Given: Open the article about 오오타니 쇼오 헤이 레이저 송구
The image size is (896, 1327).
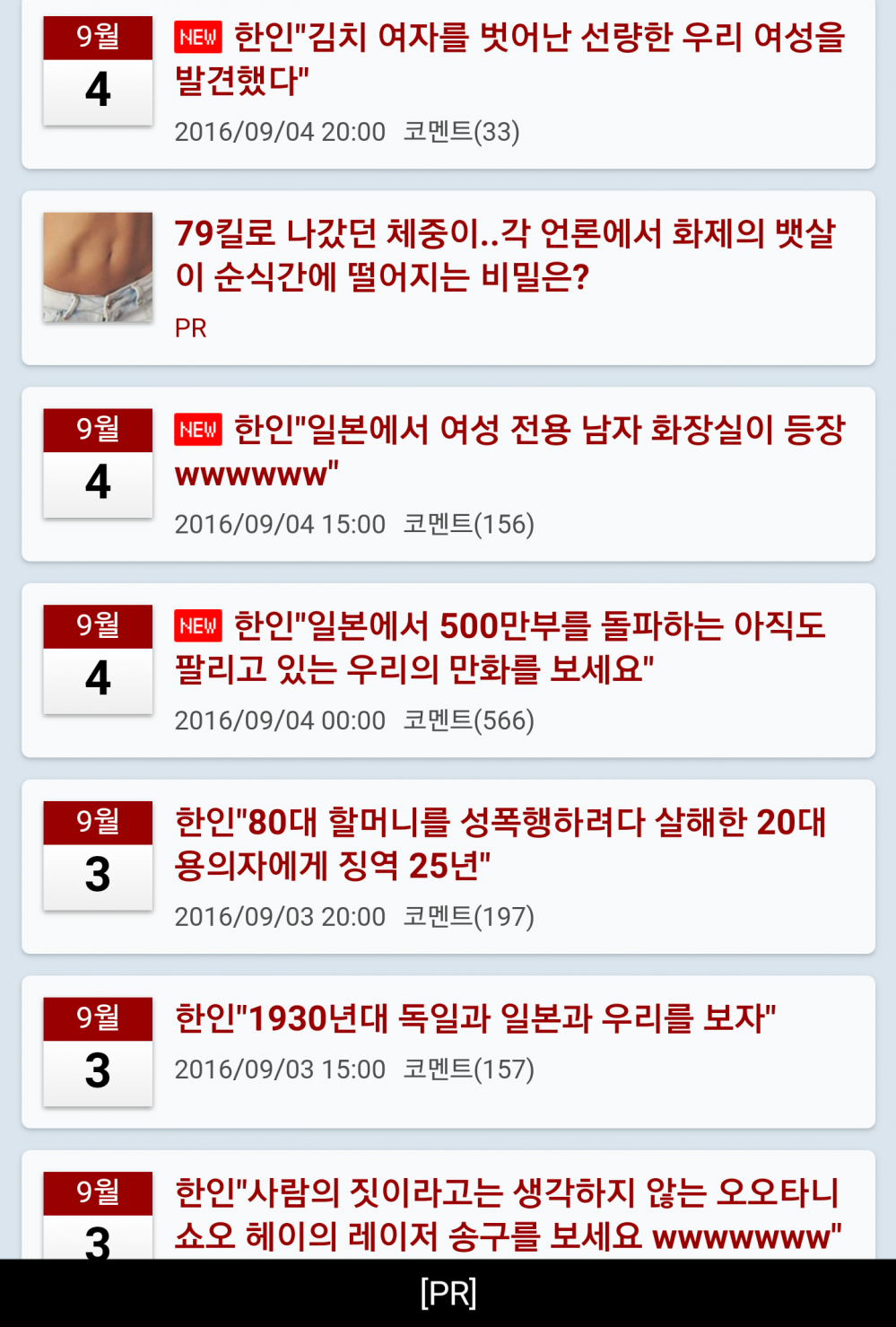Looking at the screenshot, I should [507, 1215].
